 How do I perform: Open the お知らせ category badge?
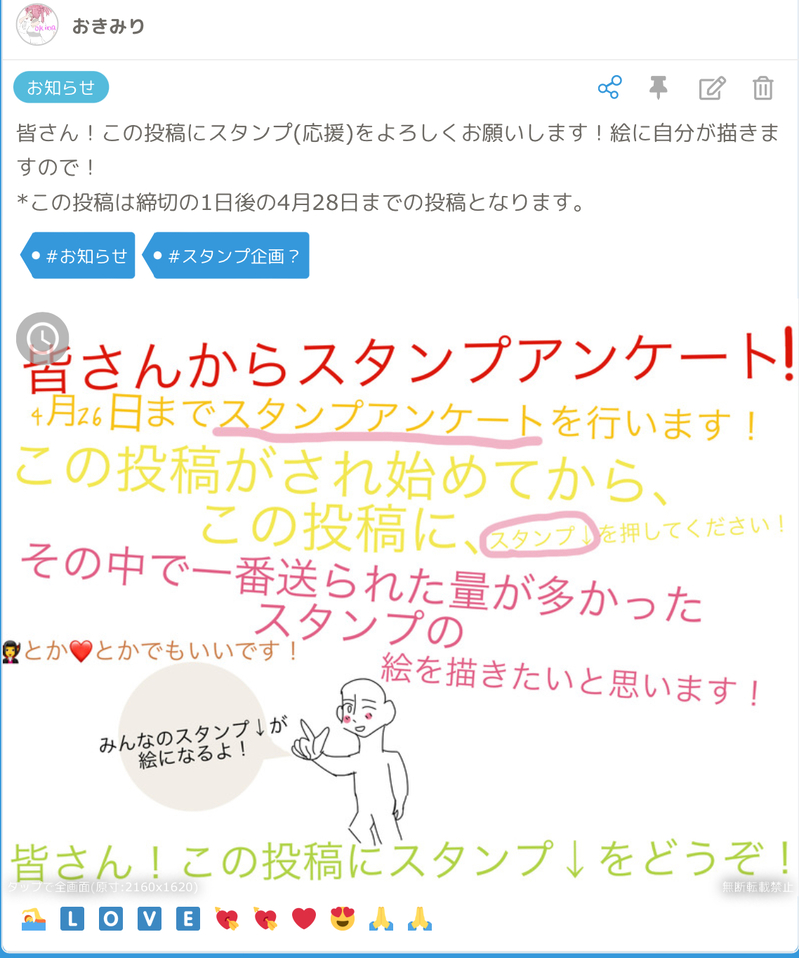[x=61, y=88]
